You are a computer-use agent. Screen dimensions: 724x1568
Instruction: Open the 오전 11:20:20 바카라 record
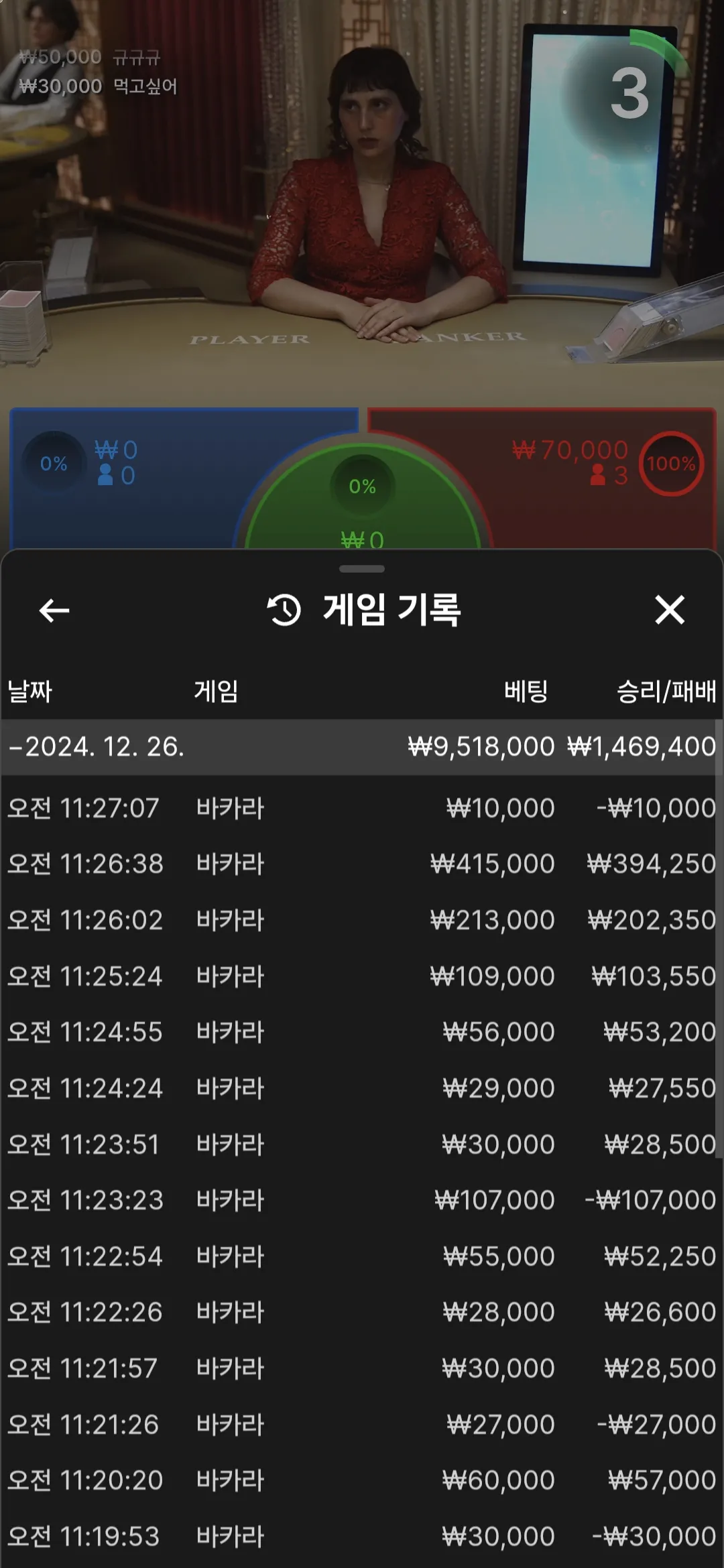click(x=362, y=1480)
